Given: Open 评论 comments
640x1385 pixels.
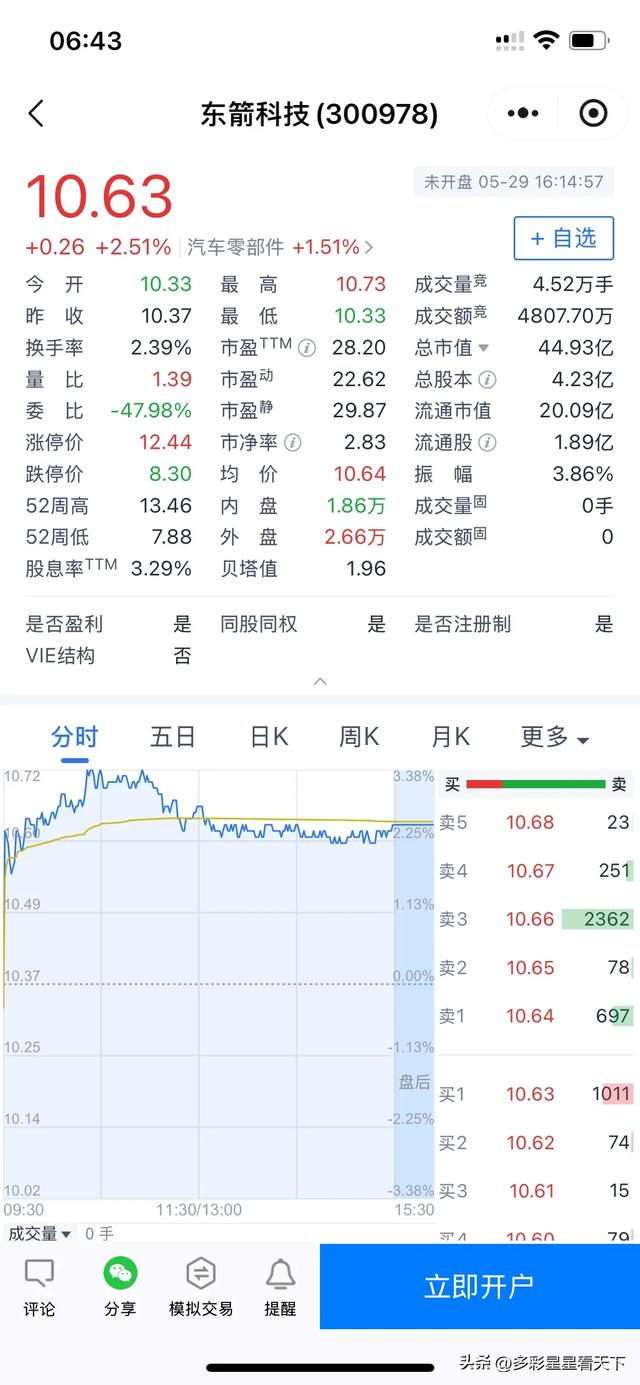Looking at the screenshot, I should [x=39, y=1287].
